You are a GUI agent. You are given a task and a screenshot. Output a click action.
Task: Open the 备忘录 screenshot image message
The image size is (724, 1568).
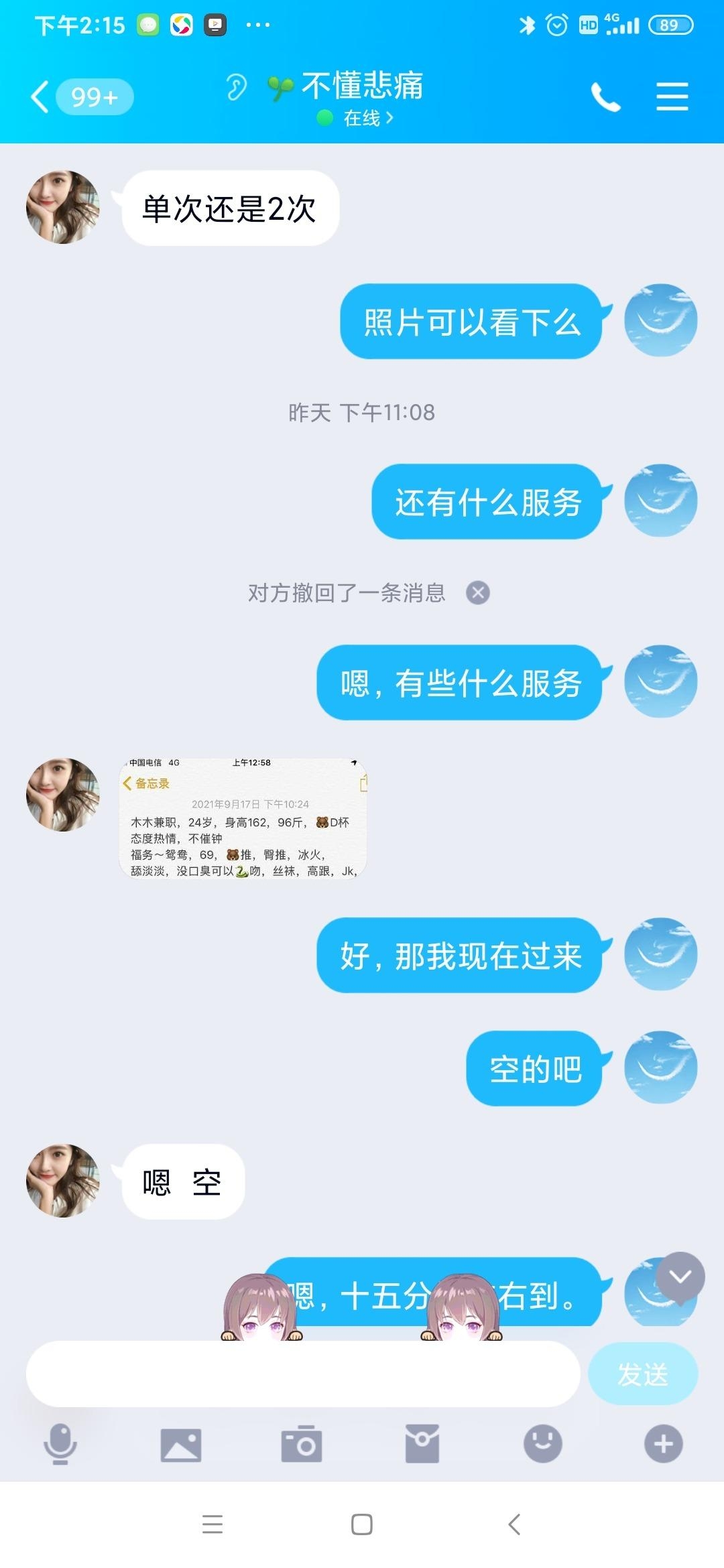[243, 818]
